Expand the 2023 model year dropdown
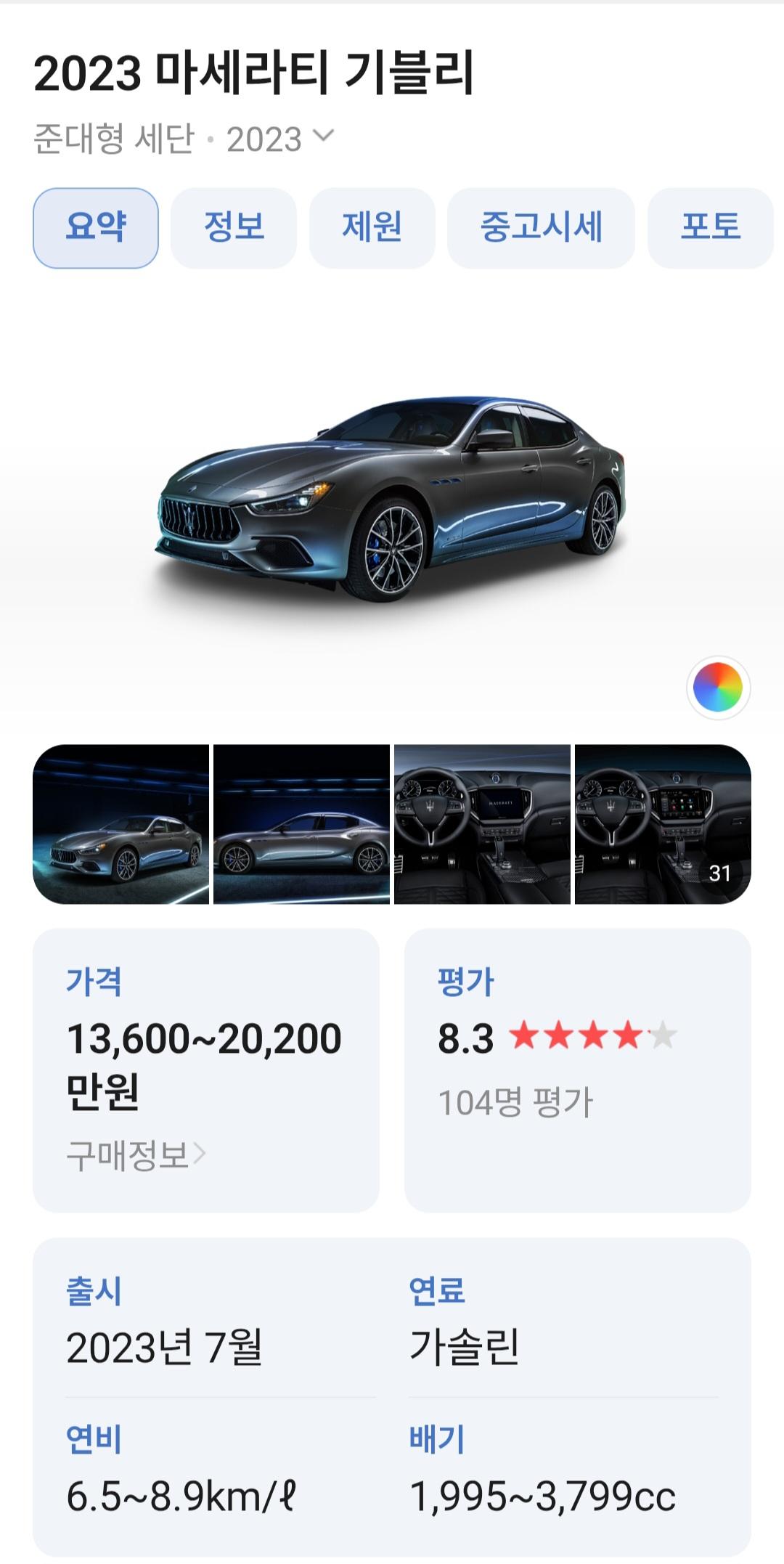The height and width of the screenshot is (1564, 784). pyautogui.click(x=280, y=138)
